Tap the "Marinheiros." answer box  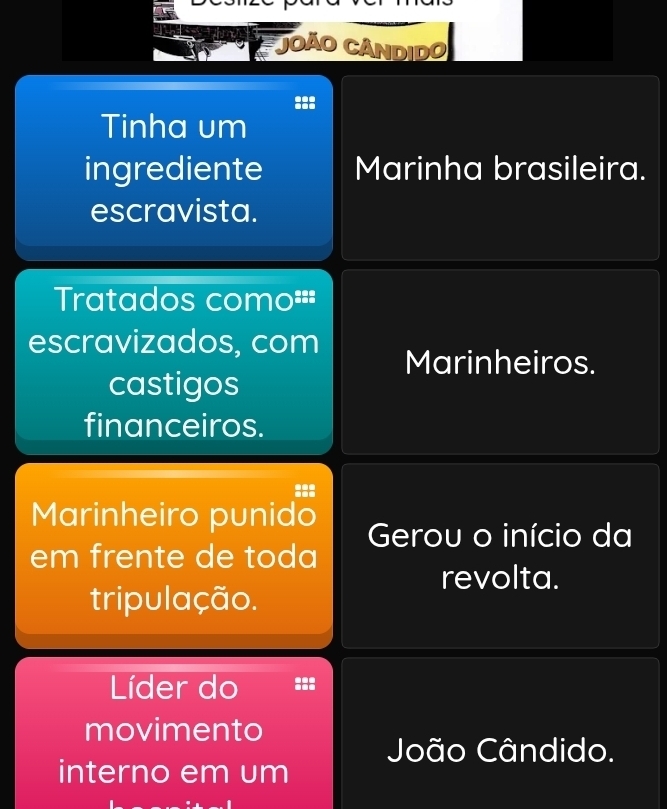[x=500, y=362]
